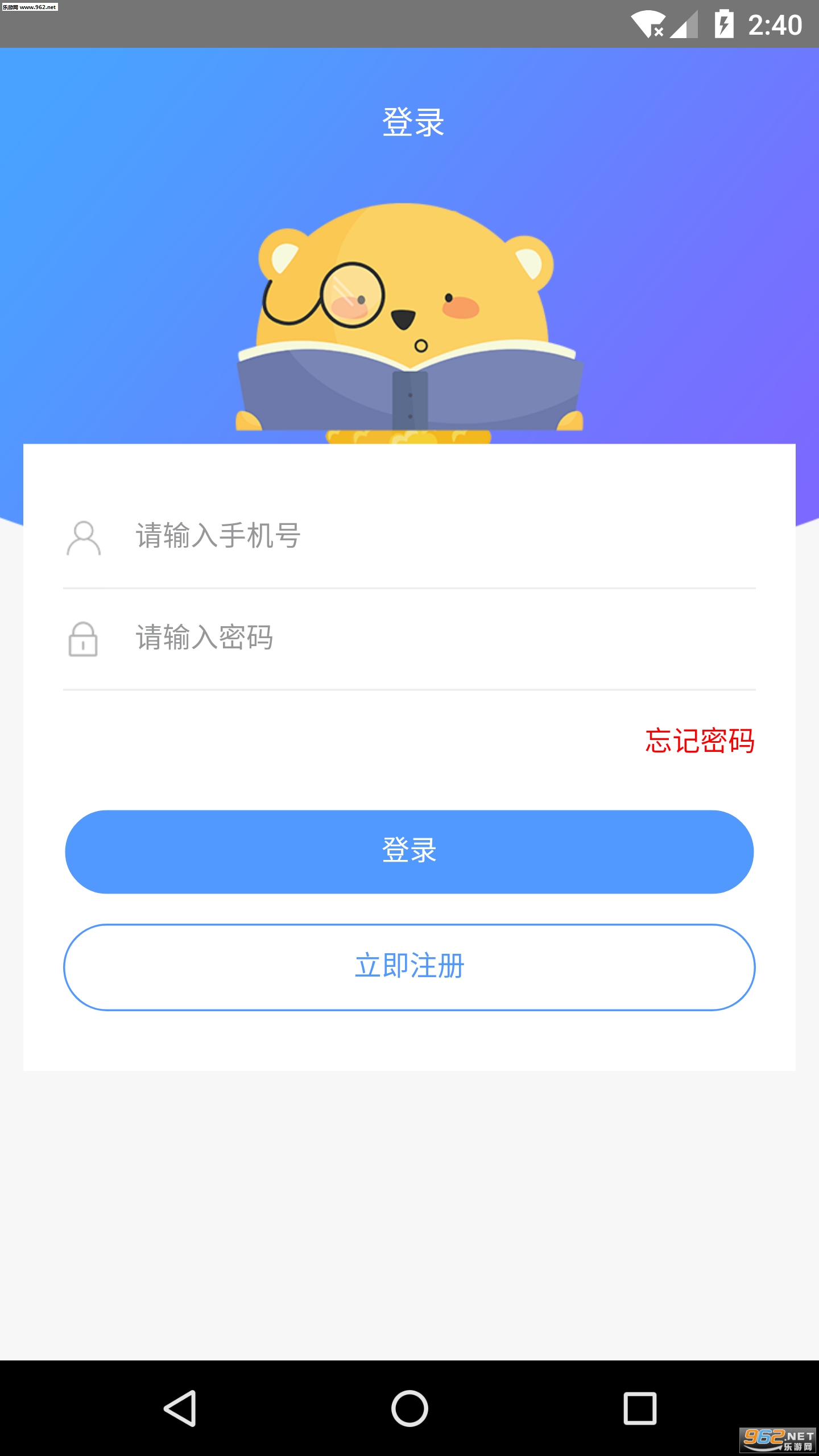Open the 忘记密码 forgot password link
This screenshot has height=1456, width=819.
point(699,741)
